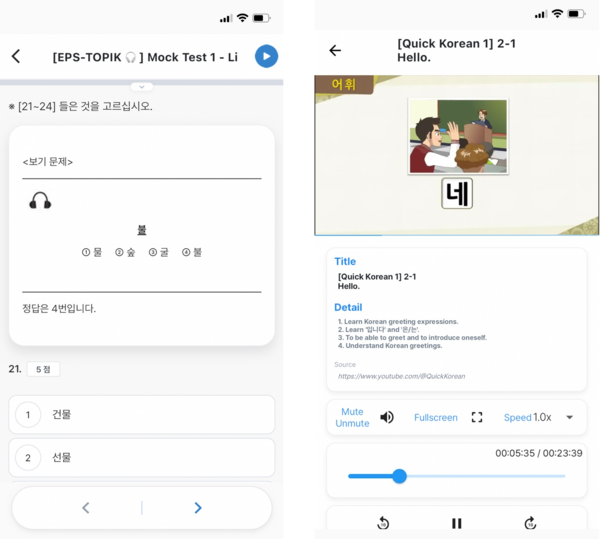Go back from the Quick Korean 2-1 lesson
The width and height of the screenshot is (600, 539).
point(335,50)
